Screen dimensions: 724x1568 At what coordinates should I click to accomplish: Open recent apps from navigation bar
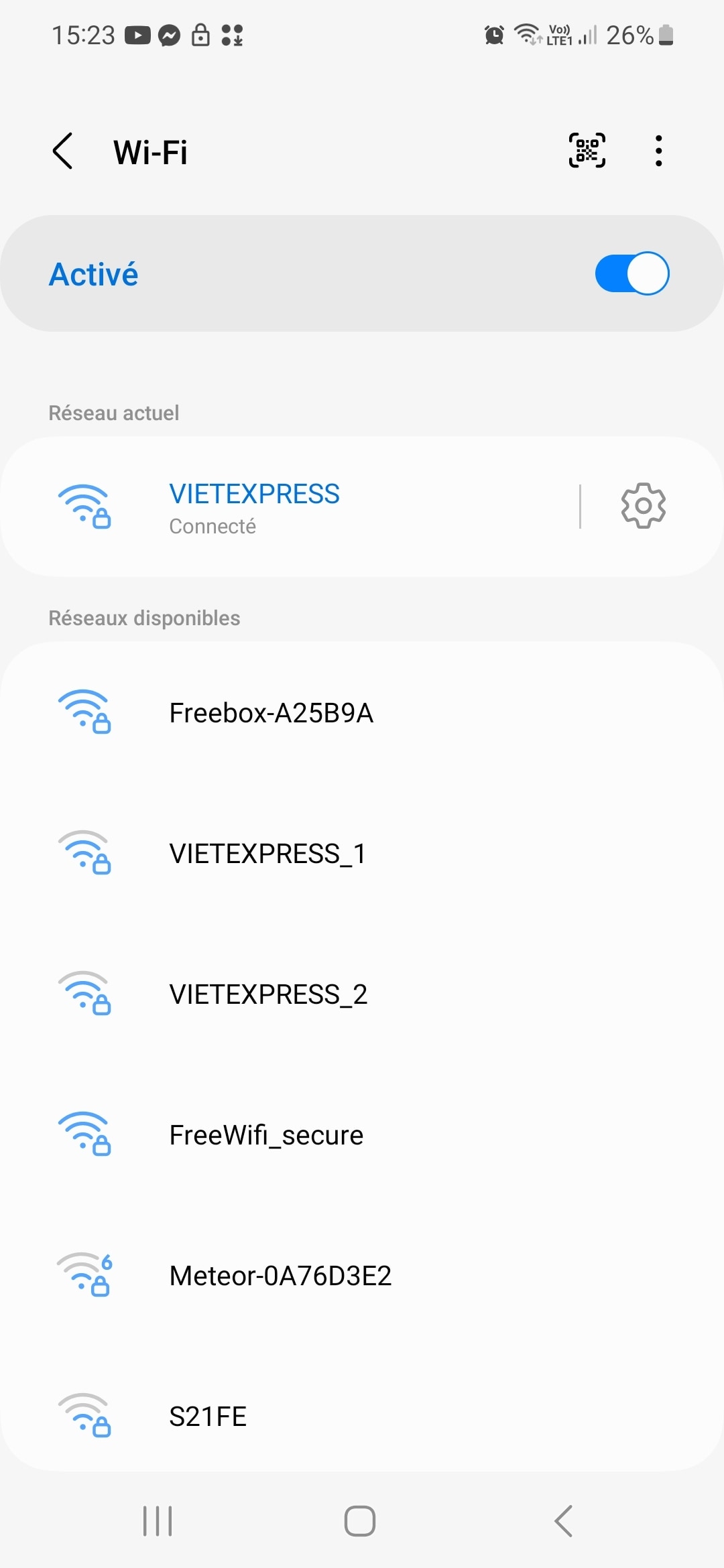[158, 1521]
